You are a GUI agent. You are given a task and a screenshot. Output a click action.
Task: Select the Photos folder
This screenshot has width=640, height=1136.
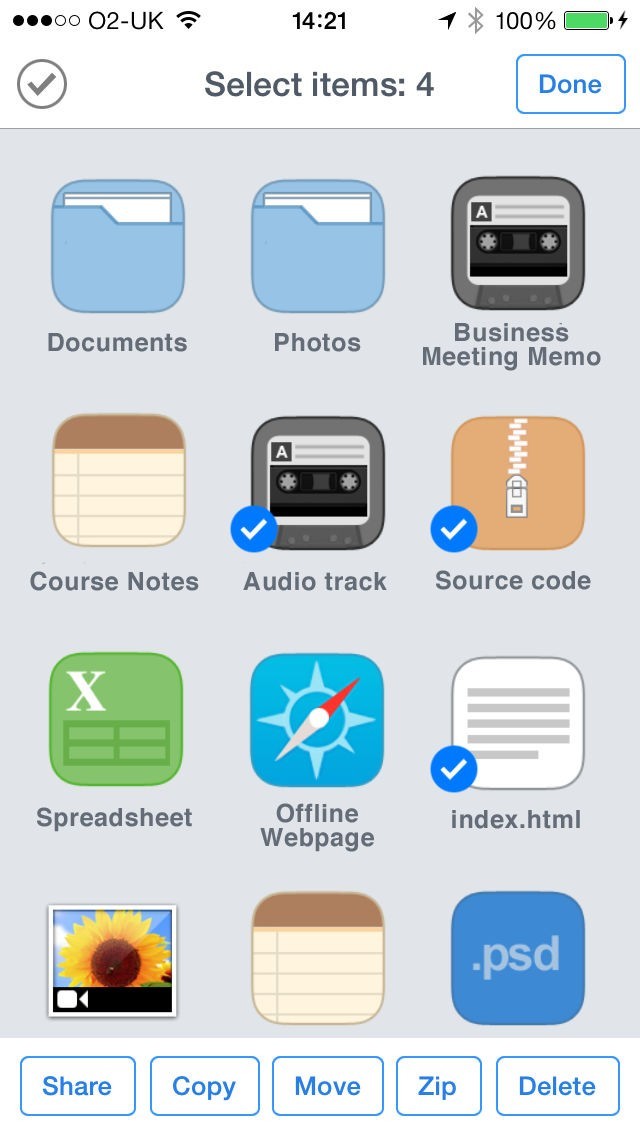tap(317, 246)
